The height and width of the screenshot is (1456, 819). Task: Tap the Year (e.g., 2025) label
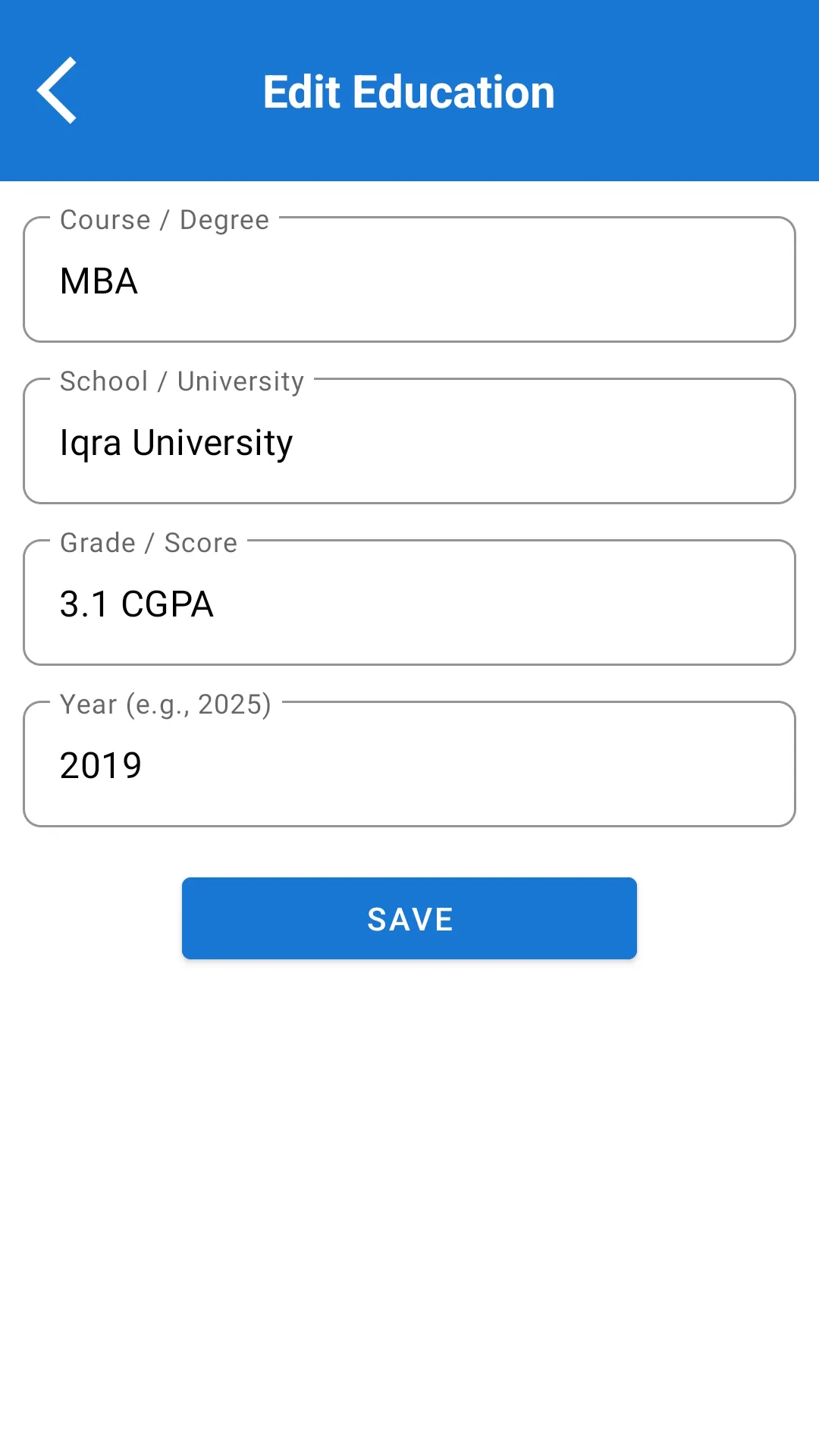[166, 704]
